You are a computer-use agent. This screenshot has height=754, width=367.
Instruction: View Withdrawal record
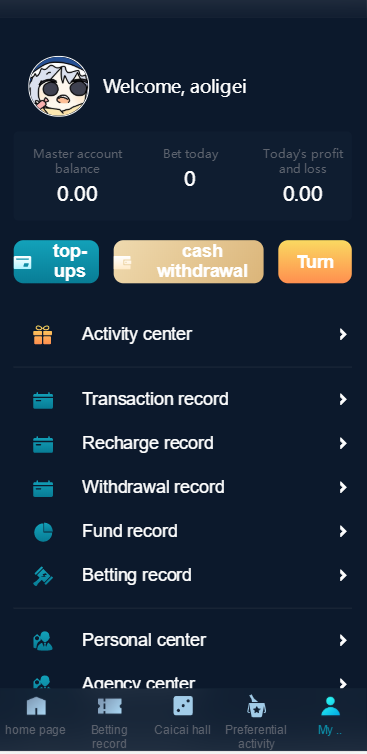click(183, 487)
